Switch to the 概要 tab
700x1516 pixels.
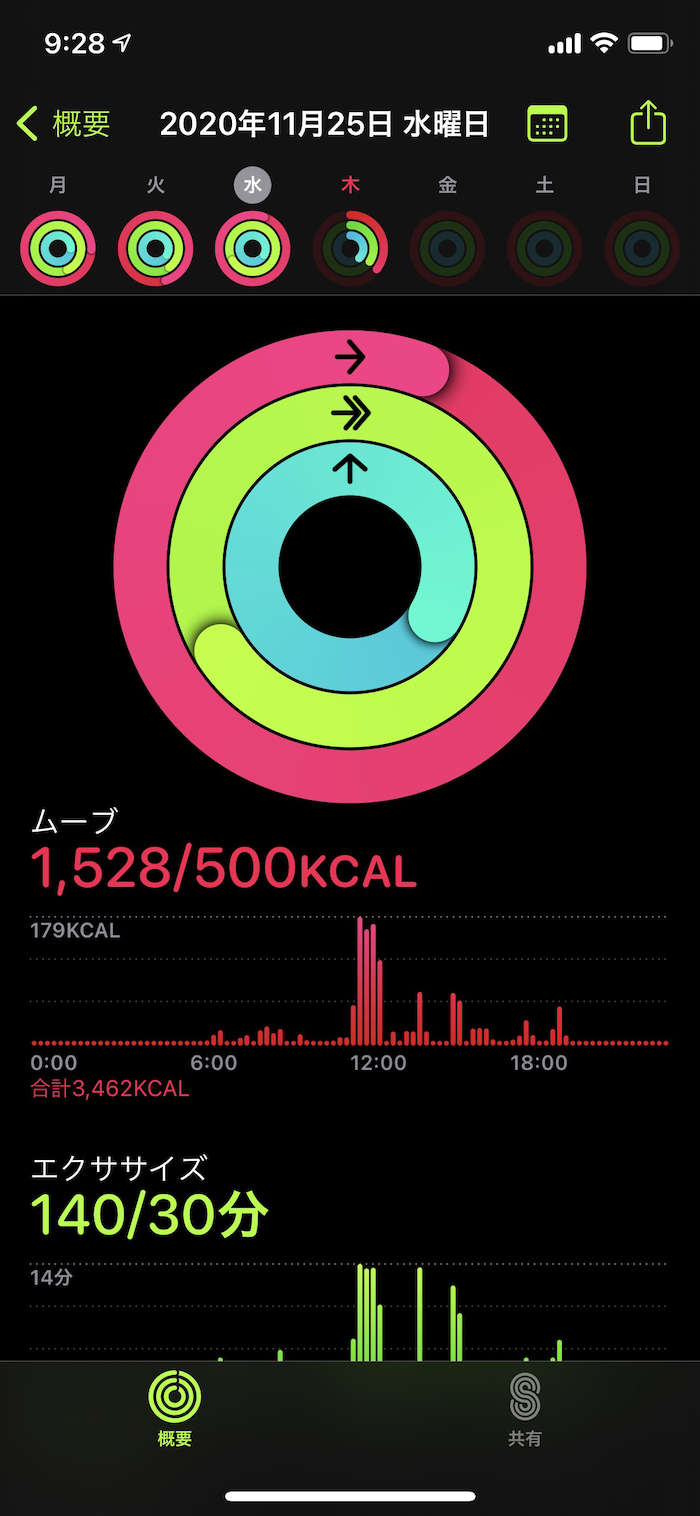point(175,1410)
